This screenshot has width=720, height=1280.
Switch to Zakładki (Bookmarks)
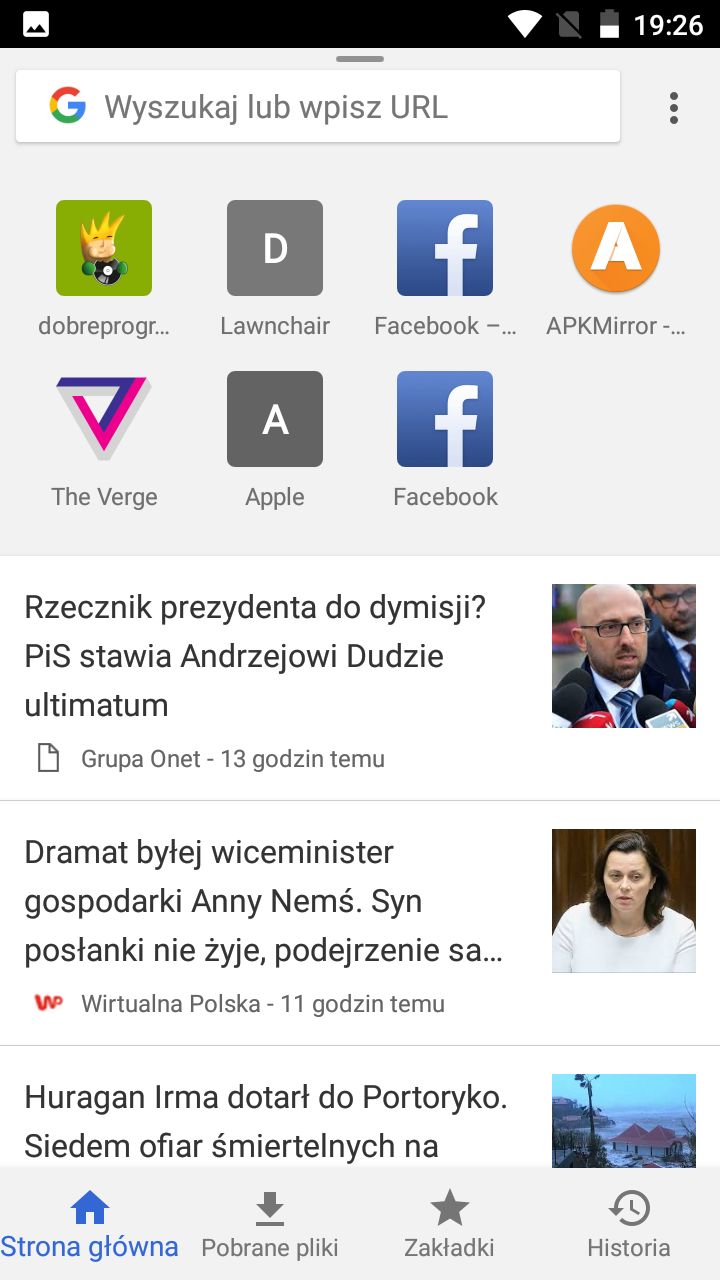click(x=449, y=1220)
